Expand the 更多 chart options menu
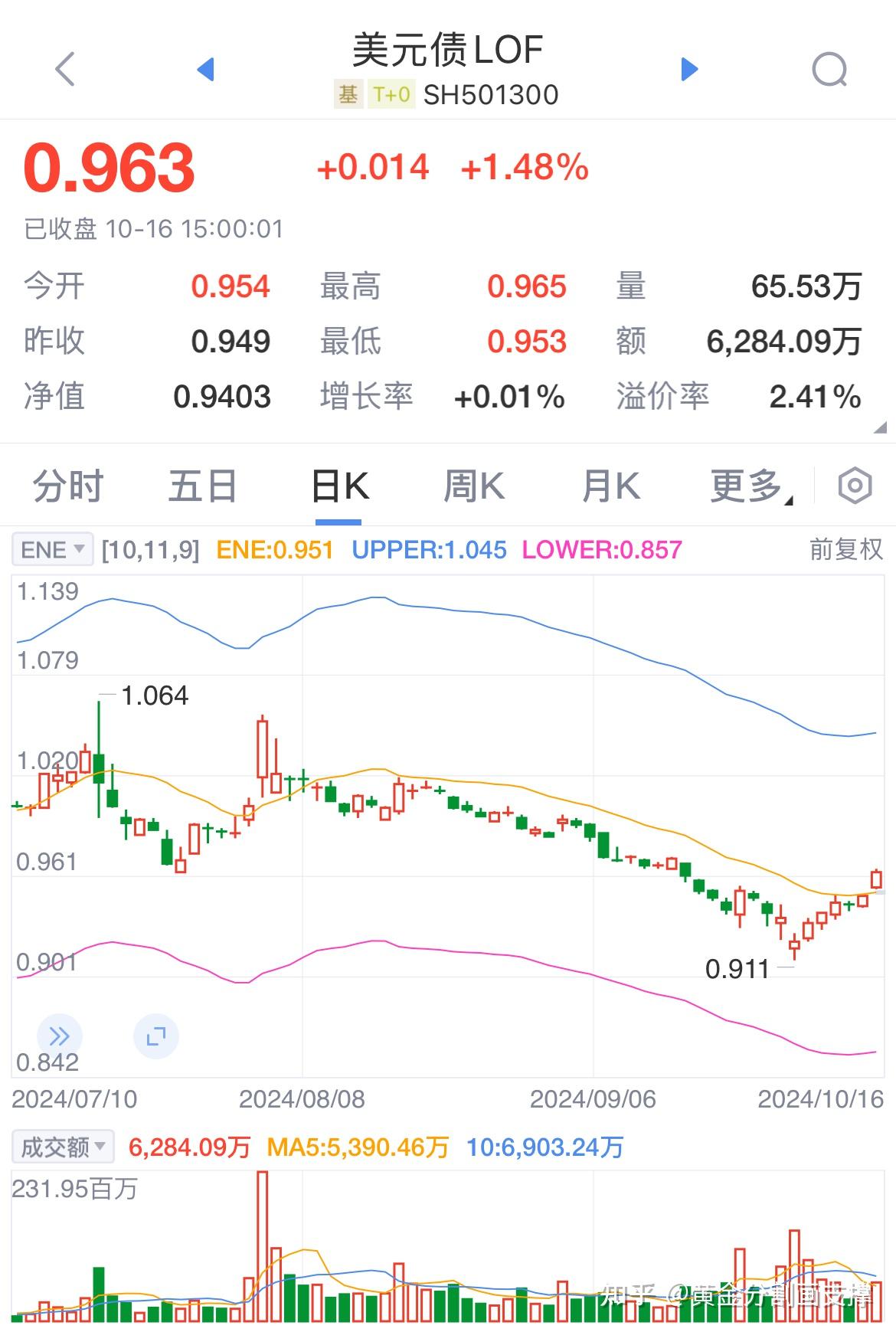 pyautogui.click(x=747, y=486)
